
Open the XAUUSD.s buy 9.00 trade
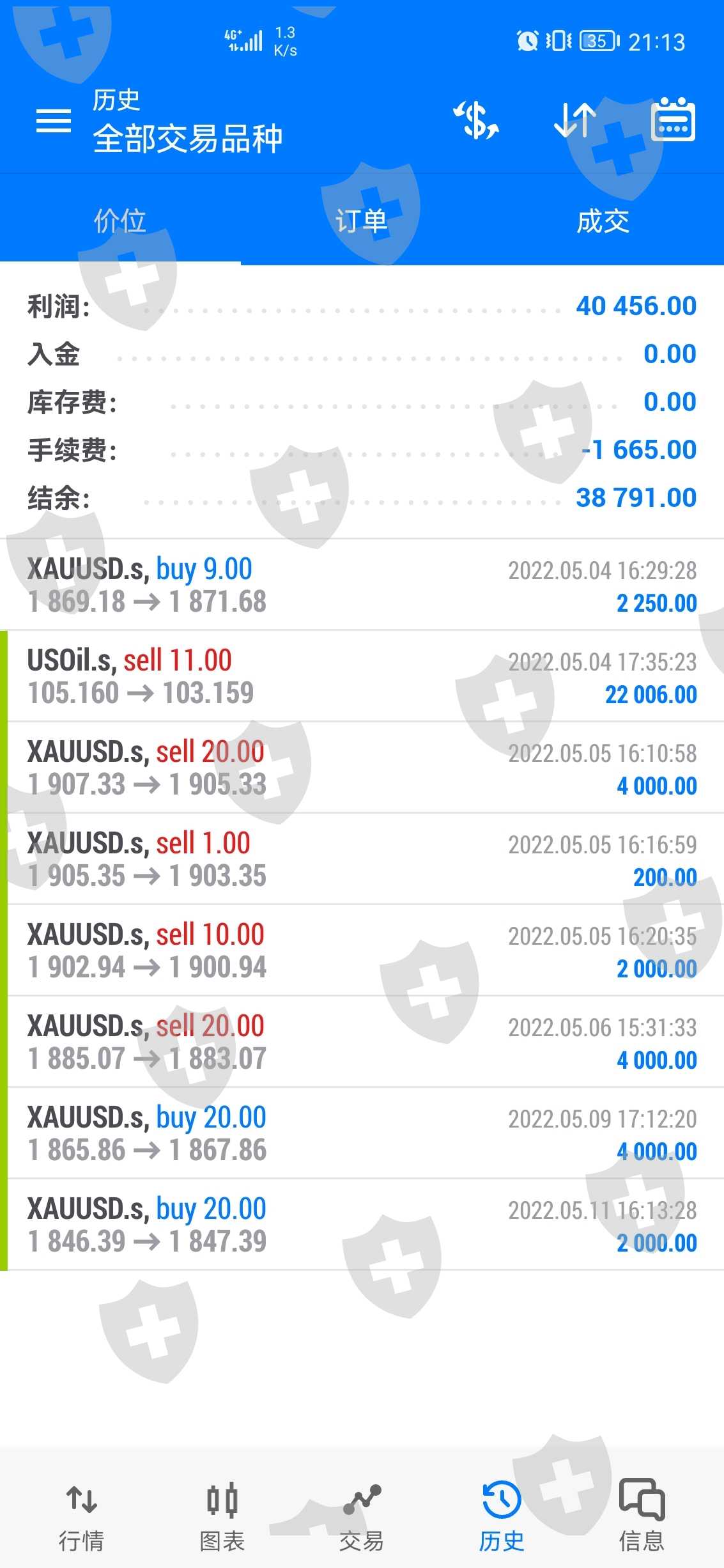[x=362, y=585]
